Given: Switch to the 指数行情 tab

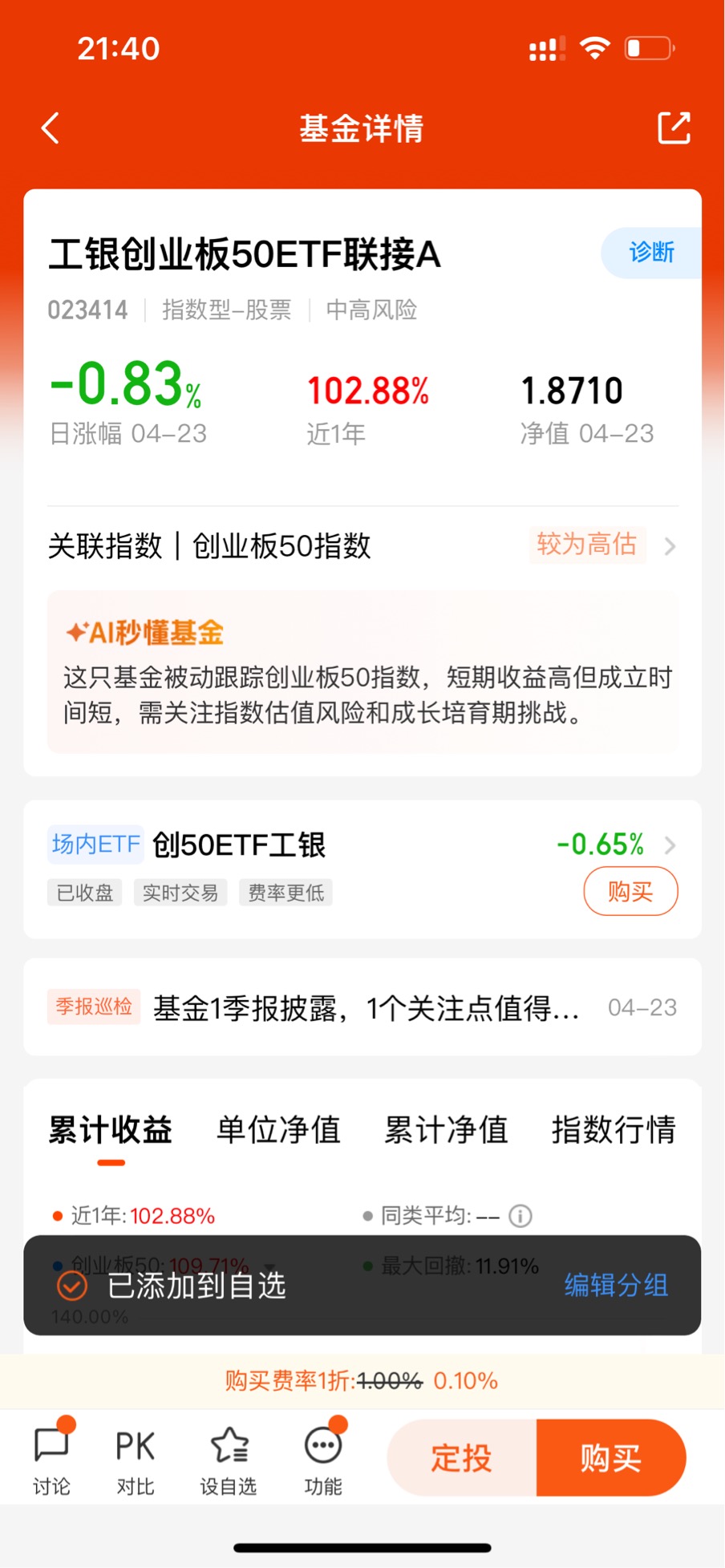Looking at the screenshot, I should pos(614,1130).
